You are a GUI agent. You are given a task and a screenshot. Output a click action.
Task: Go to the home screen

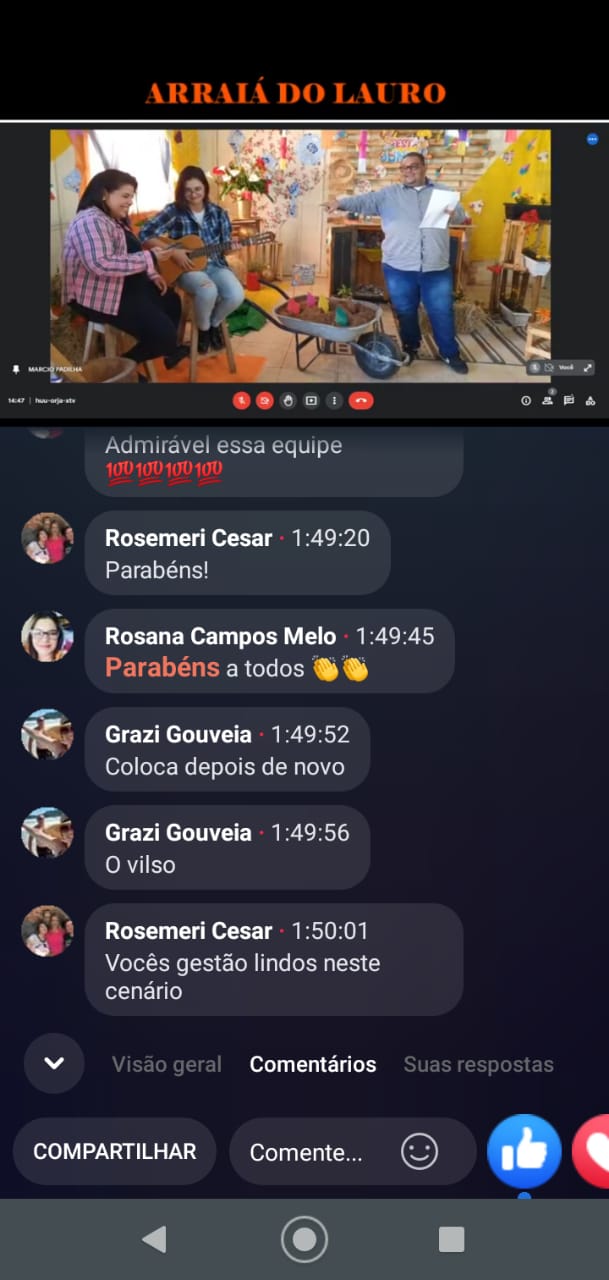click(x=304, y=1239)
